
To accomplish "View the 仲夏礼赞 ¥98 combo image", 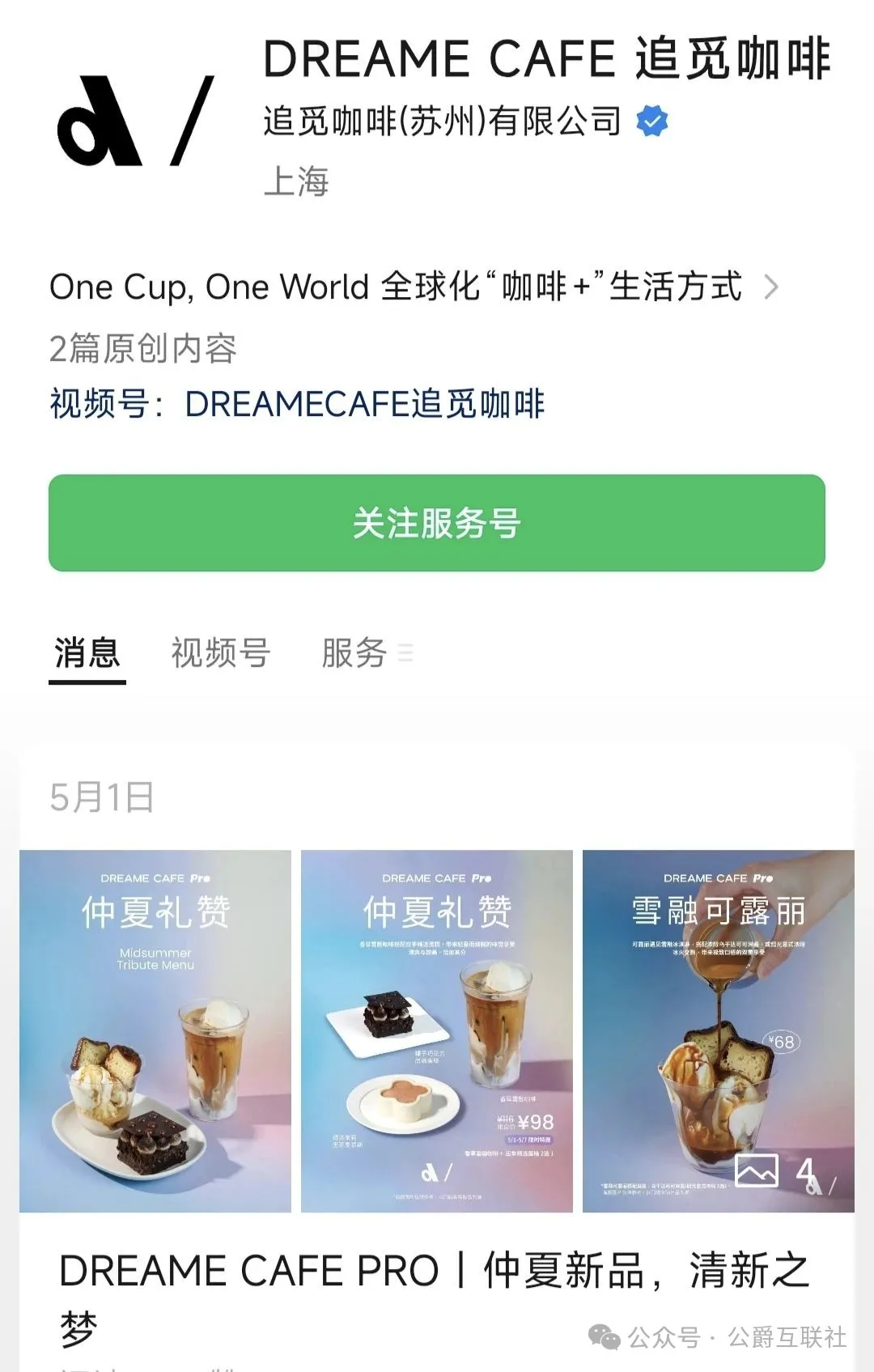I will 436,1030.
